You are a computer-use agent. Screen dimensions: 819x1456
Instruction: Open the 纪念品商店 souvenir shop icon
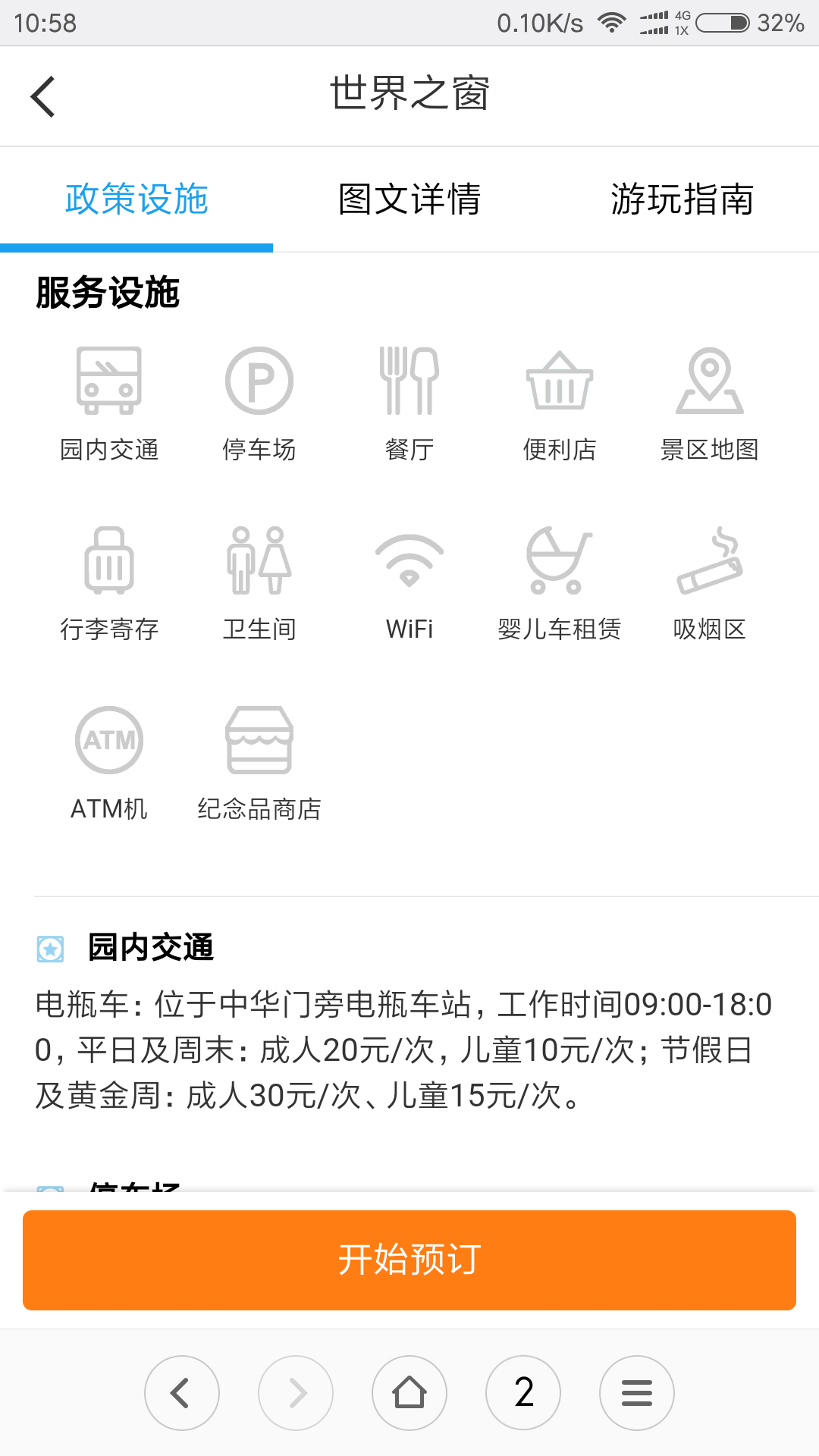(259, 763)
